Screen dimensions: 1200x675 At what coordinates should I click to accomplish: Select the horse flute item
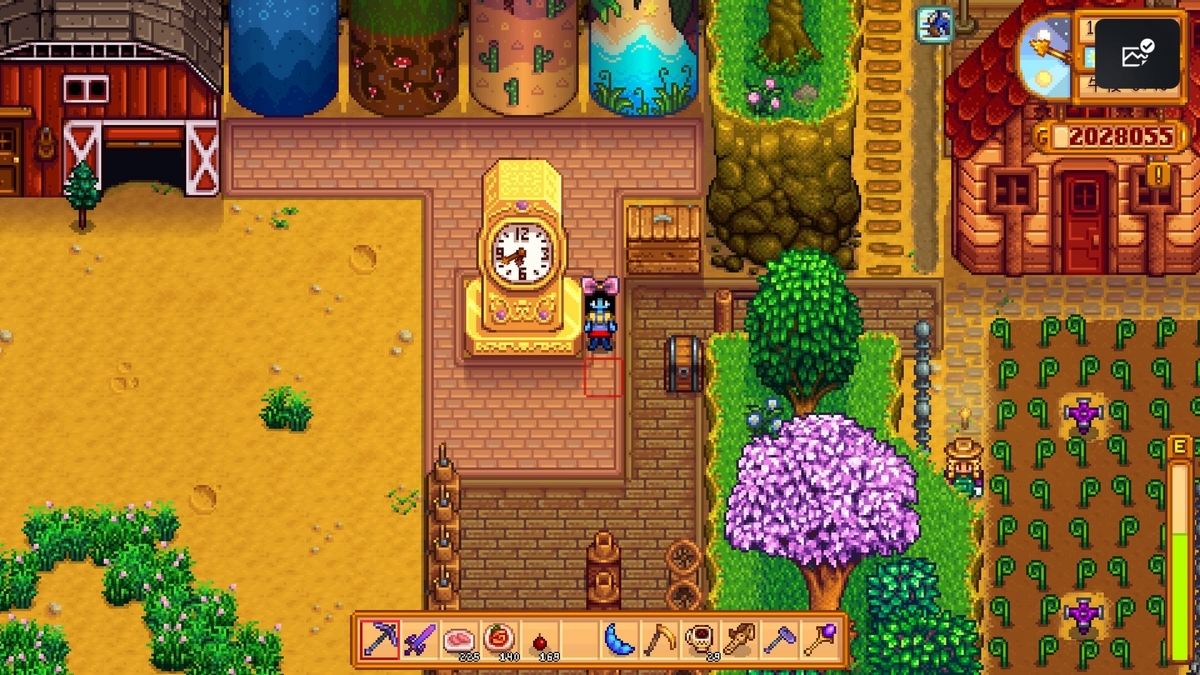pyautogui.click(x=739, y=639)
